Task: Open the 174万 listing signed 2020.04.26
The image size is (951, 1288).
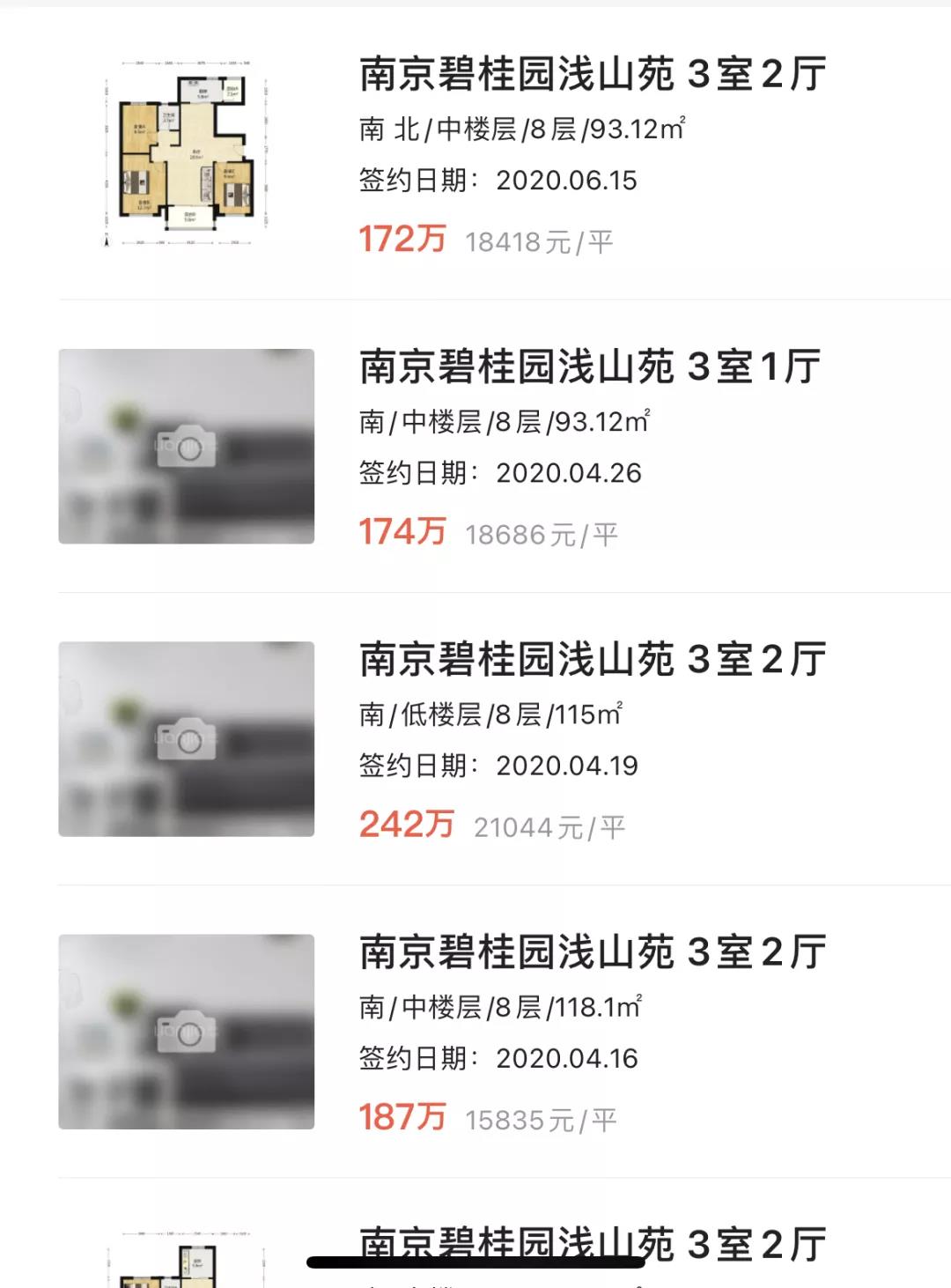Action: [x=589, y=367]
